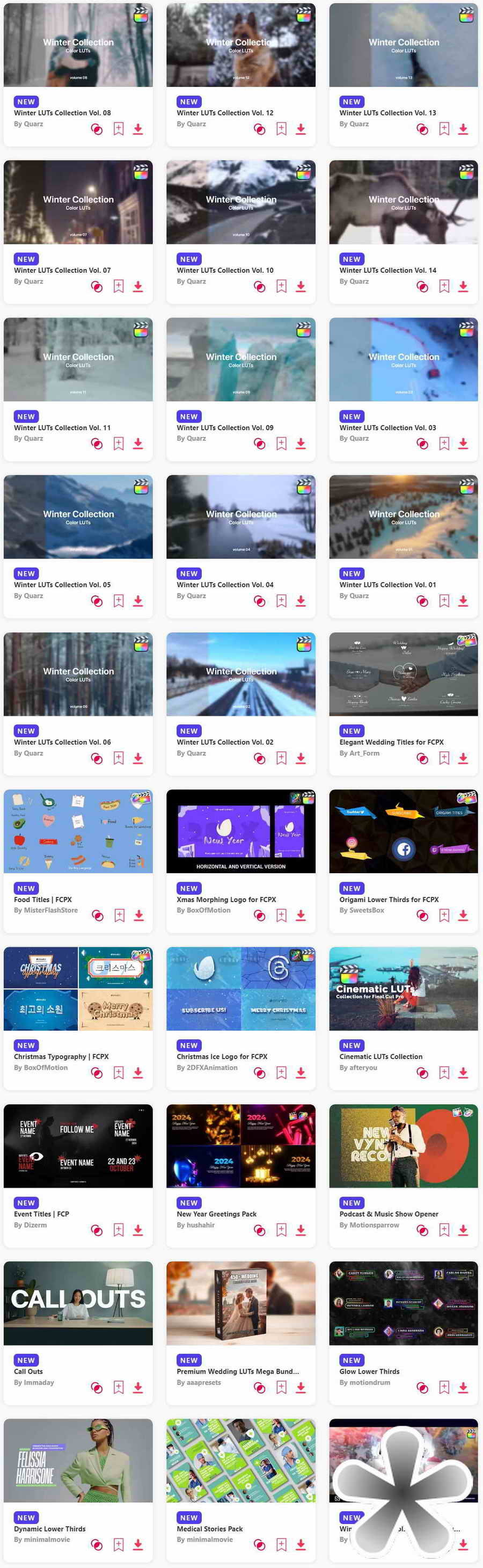Bookmark Winter LUTs Collection Vol. 13

coord(444,129)
